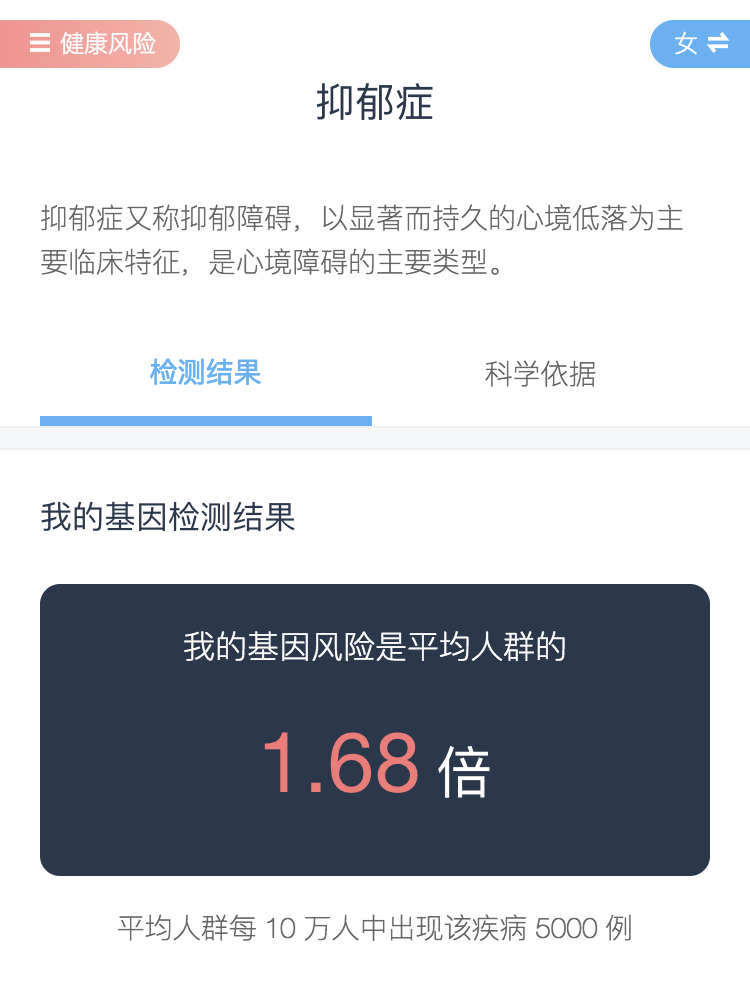Tap the dark risk result card
750x987 pixels.
374,730
